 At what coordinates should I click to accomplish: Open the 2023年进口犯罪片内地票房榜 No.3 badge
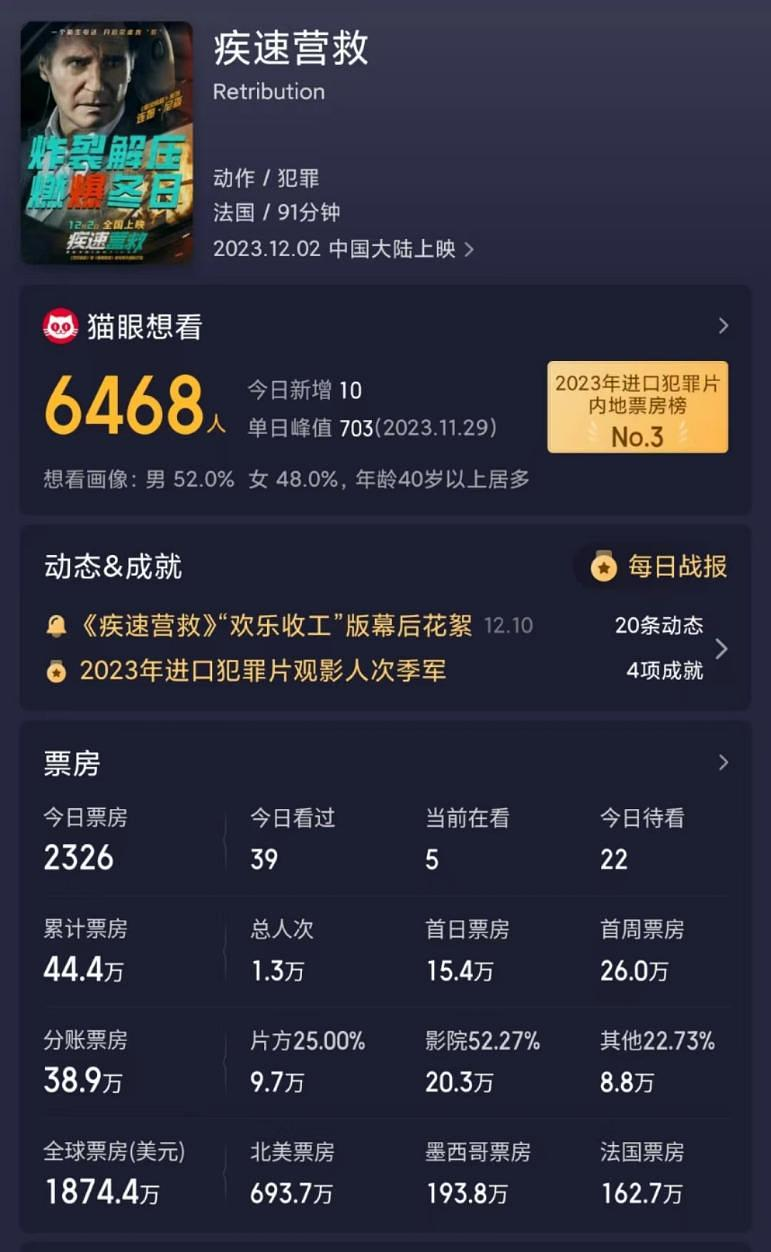coord(637,407)
